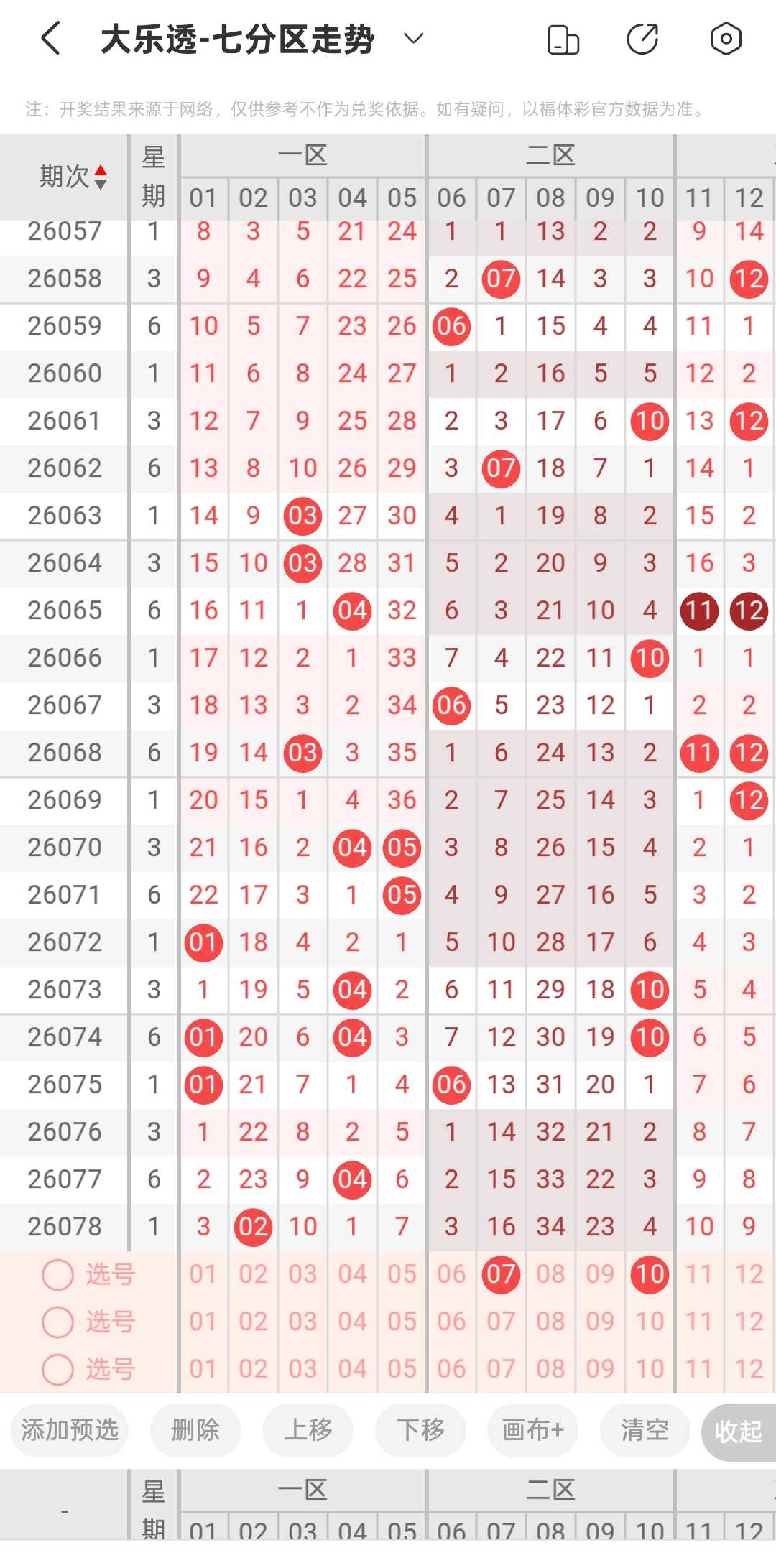The image size is (776, 1568).
Task: Collapse the panel with 收起
Action: pos(739,1432)
